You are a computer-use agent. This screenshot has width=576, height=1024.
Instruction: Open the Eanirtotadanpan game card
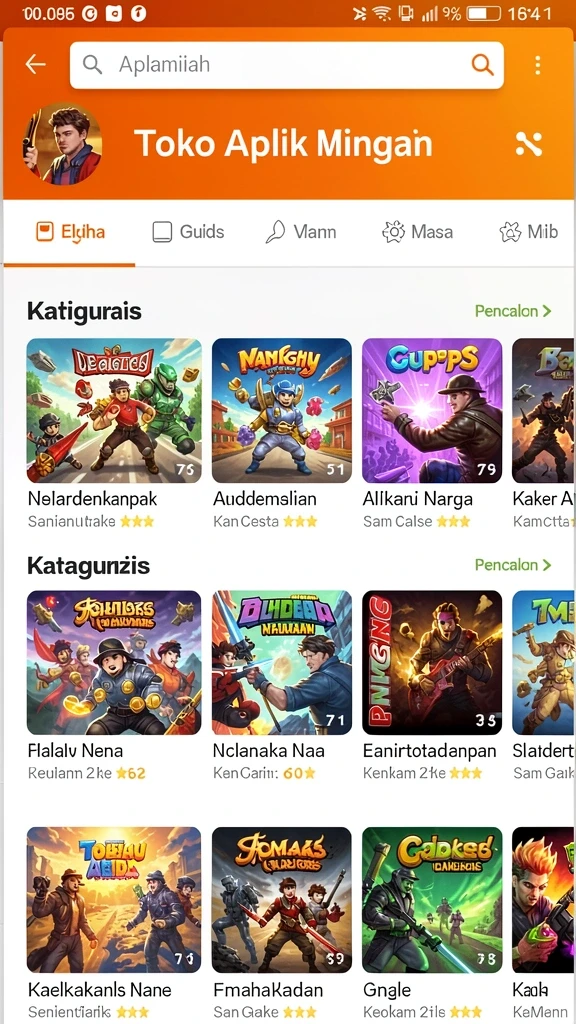point(432,686)
